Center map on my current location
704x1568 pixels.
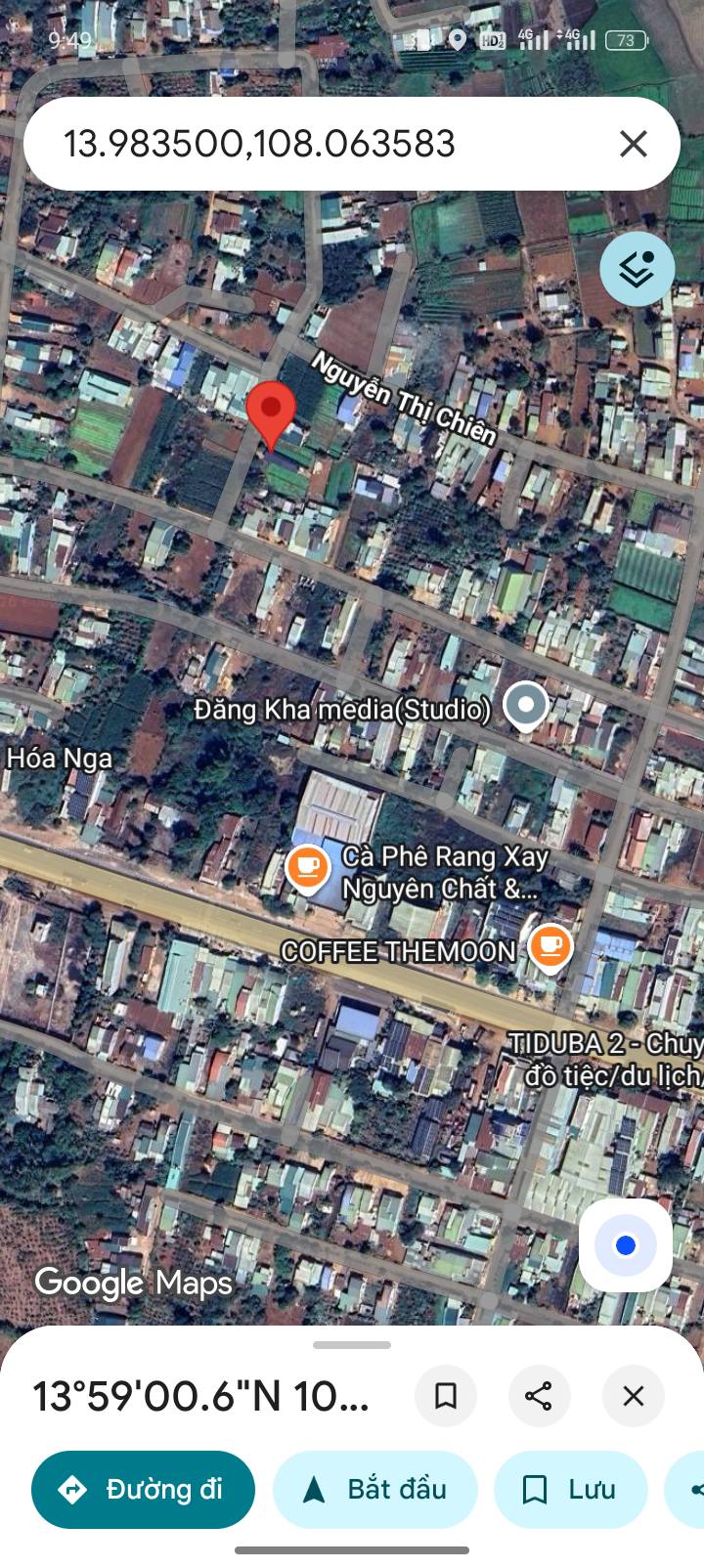pyautogui.click(x=626, y=1245)
